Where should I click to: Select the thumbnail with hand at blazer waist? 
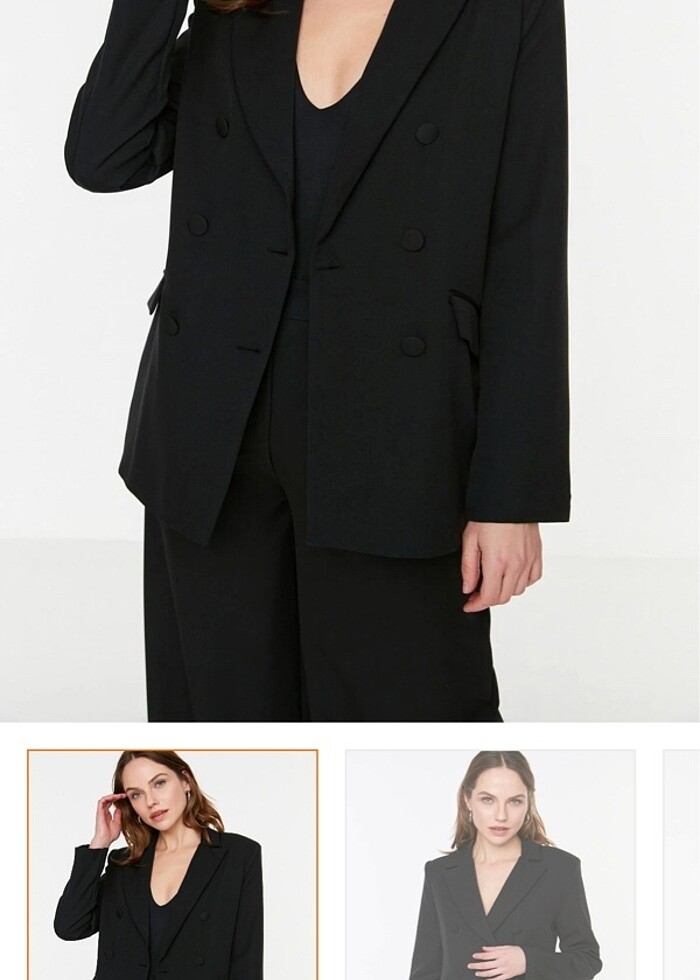pos(490,865)
